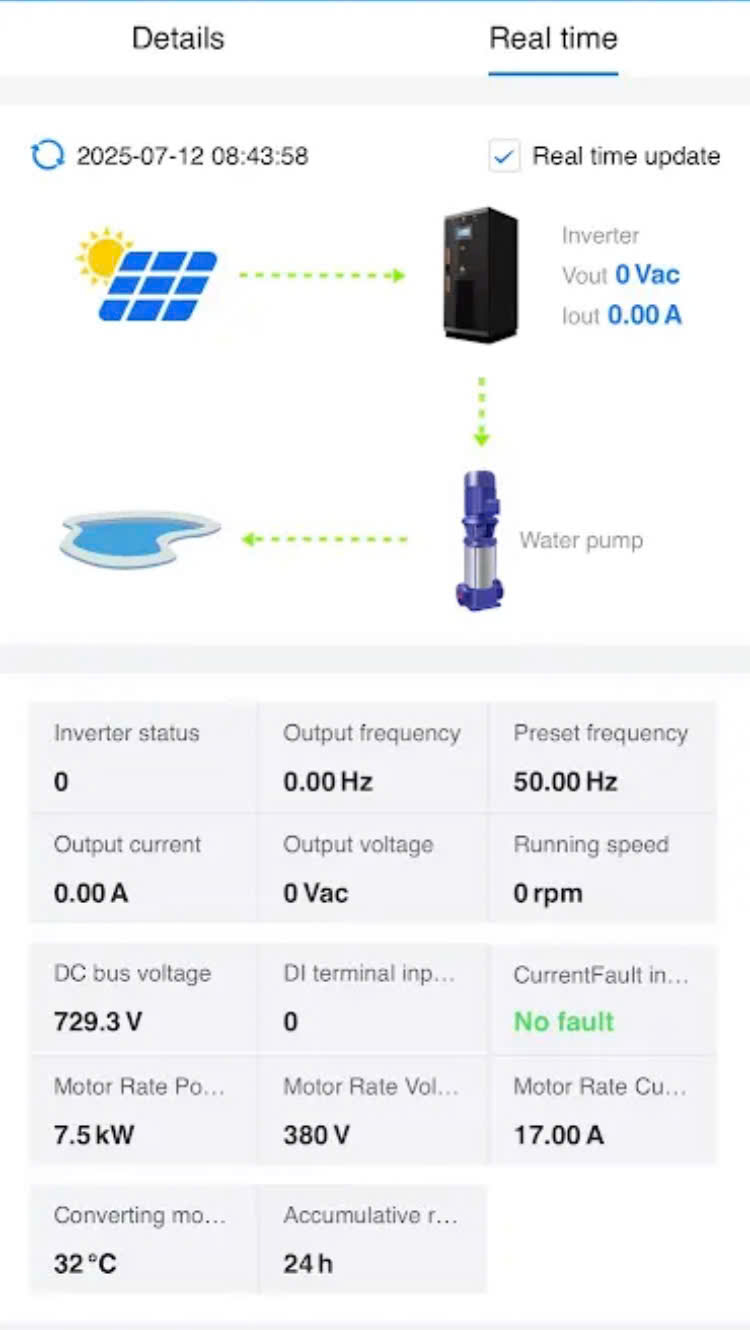Uncheck the Real time update checkbox

coord(505,156)
